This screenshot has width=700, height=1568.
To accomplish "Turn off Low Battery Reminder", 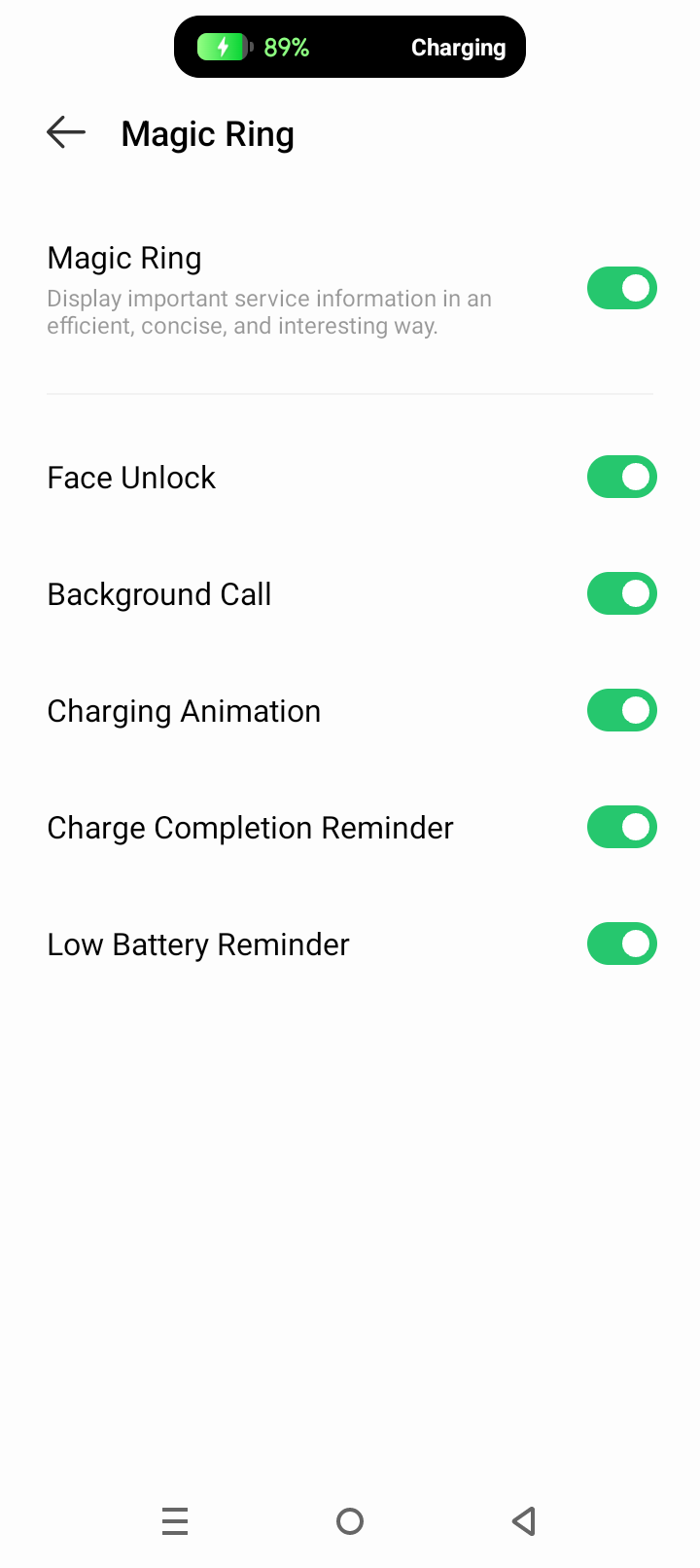I will [621, 944].
